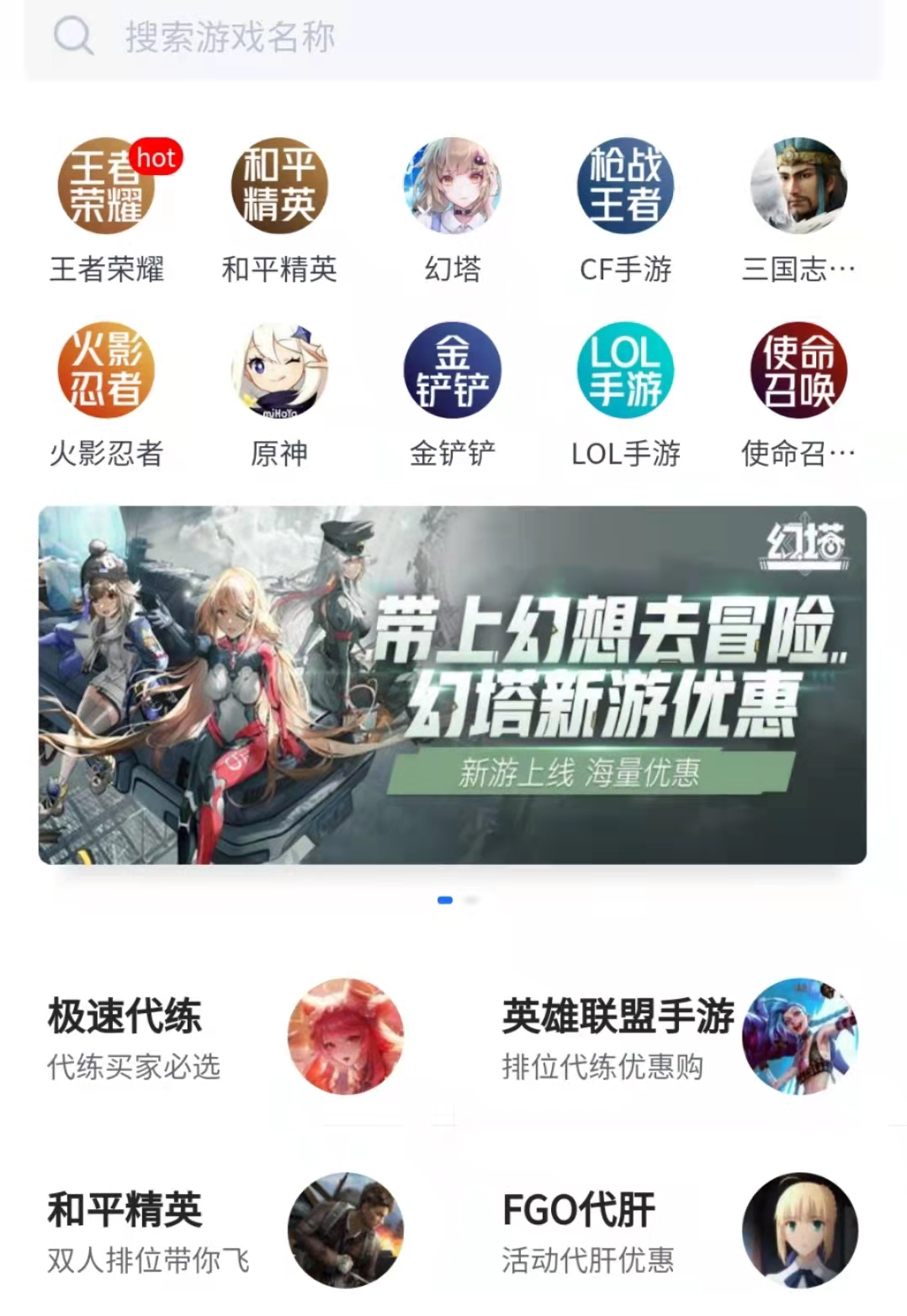The image size is (907, 1316).
Task: Open the 王者荣耀 game icon
Action: coord(107,187)
